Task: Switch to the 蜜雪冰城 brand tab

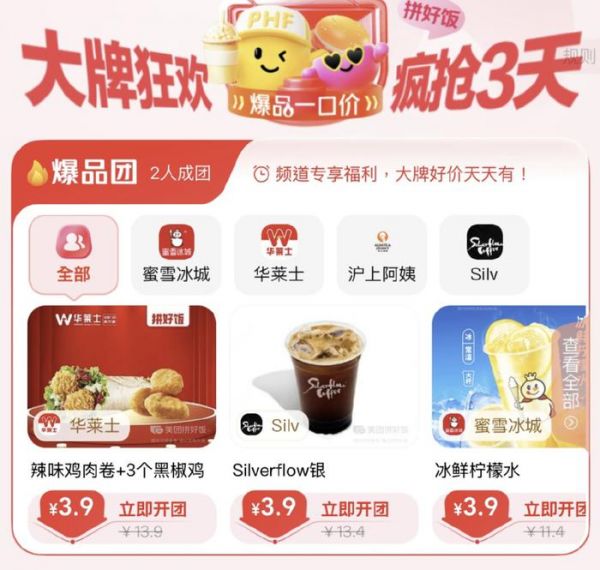Action: click(177, 252)
